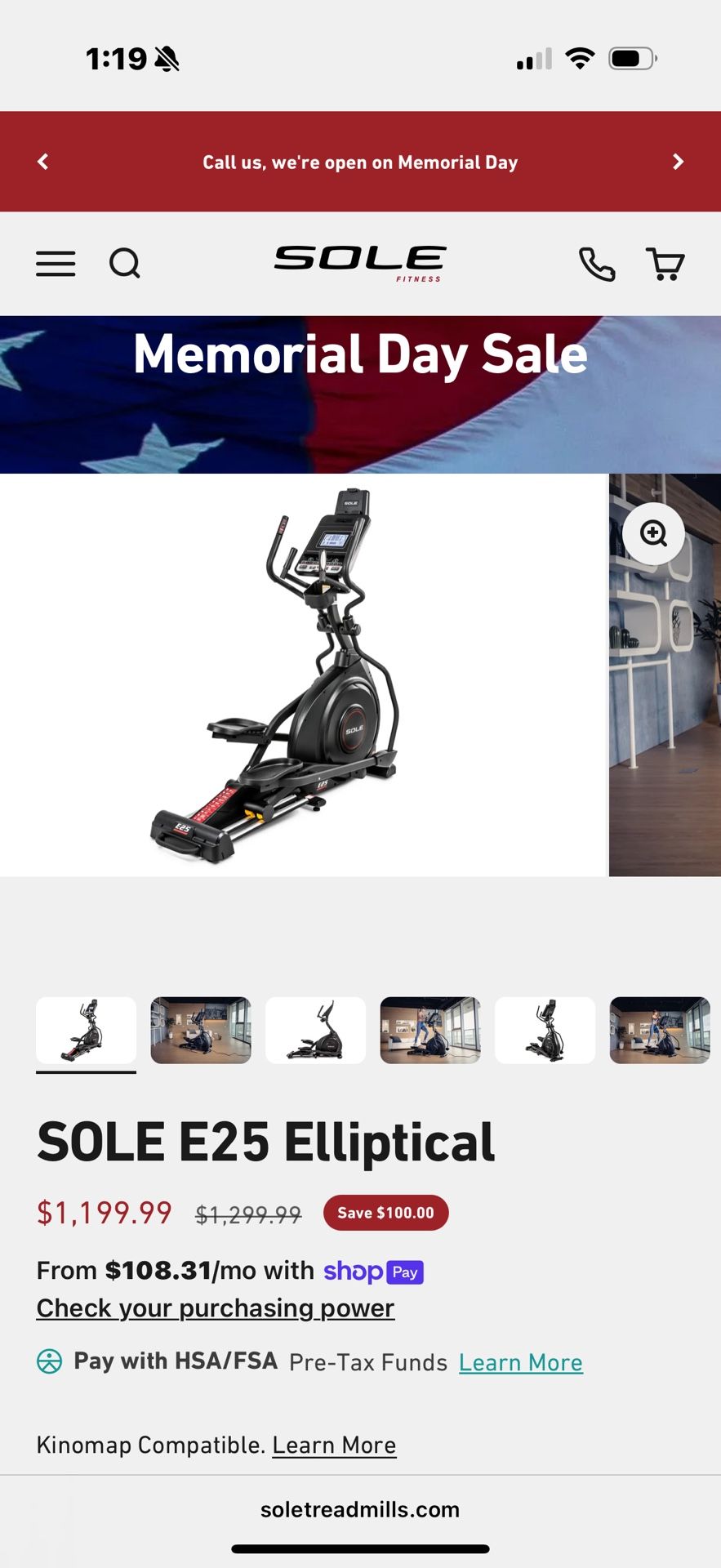Select the fifth thumbnail, rear view
The image size is (721, 1568).
coord(545,1030)
